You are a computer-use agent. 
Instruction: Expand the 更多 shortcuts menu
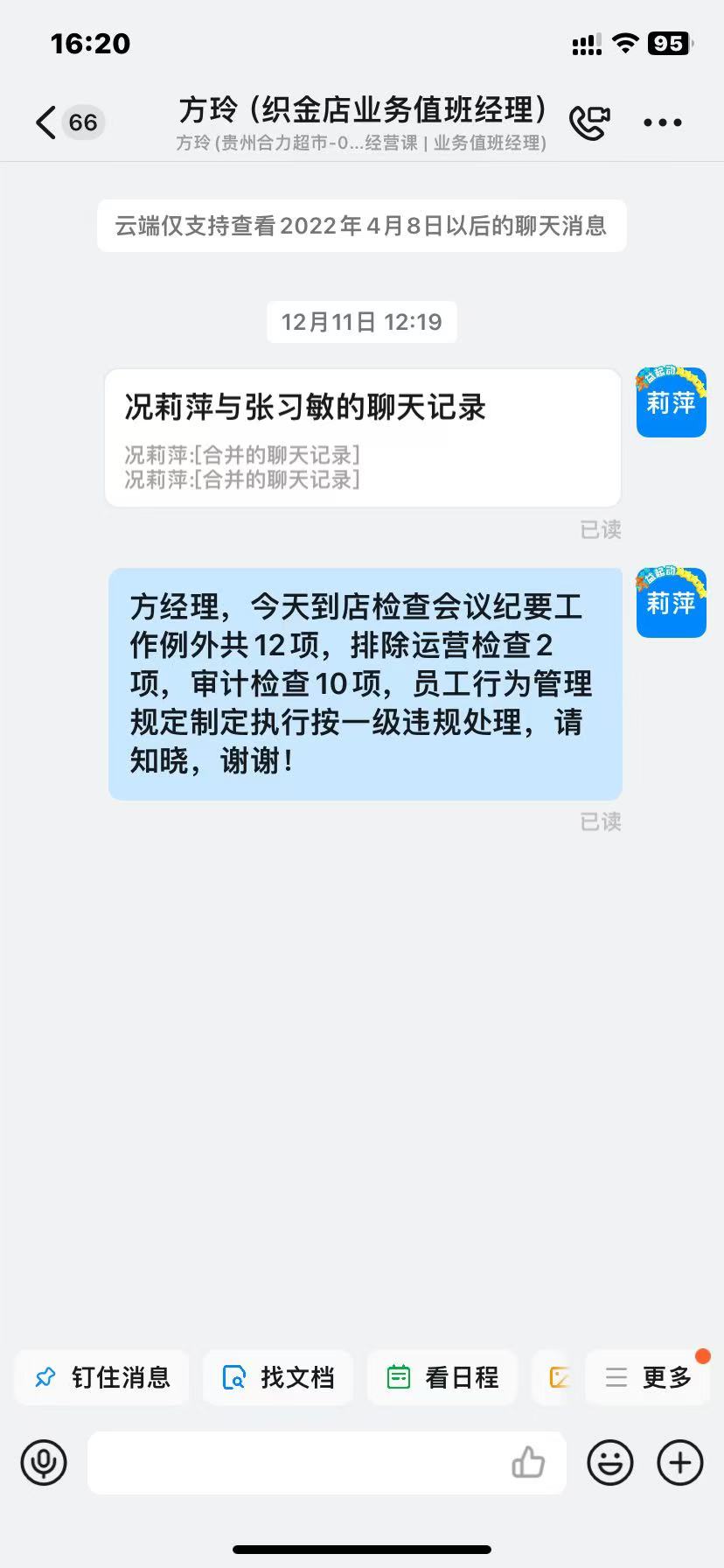648,1377
